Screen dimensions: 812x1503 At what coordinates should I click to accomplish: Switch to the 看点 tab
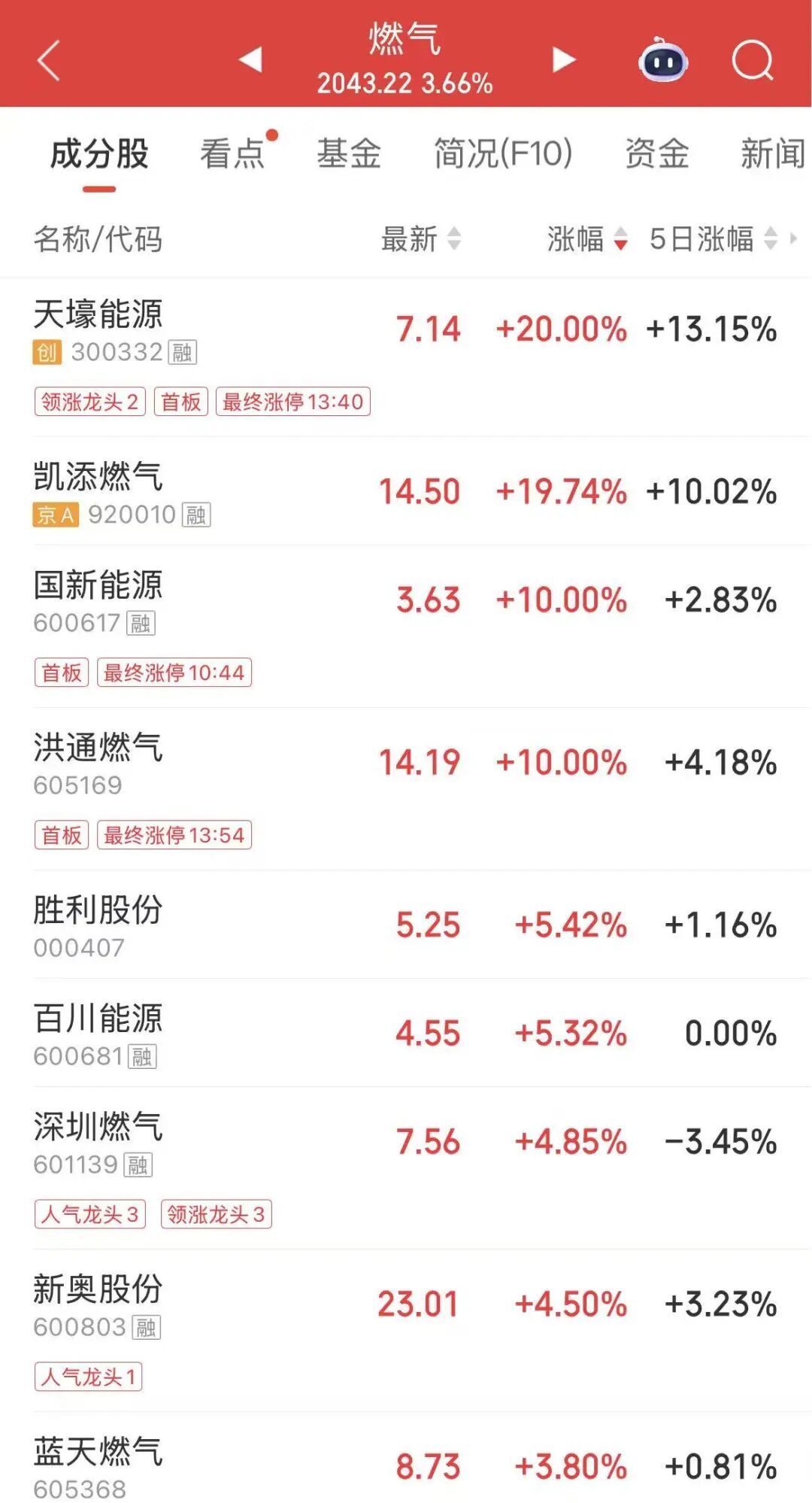tap(233, 153)
